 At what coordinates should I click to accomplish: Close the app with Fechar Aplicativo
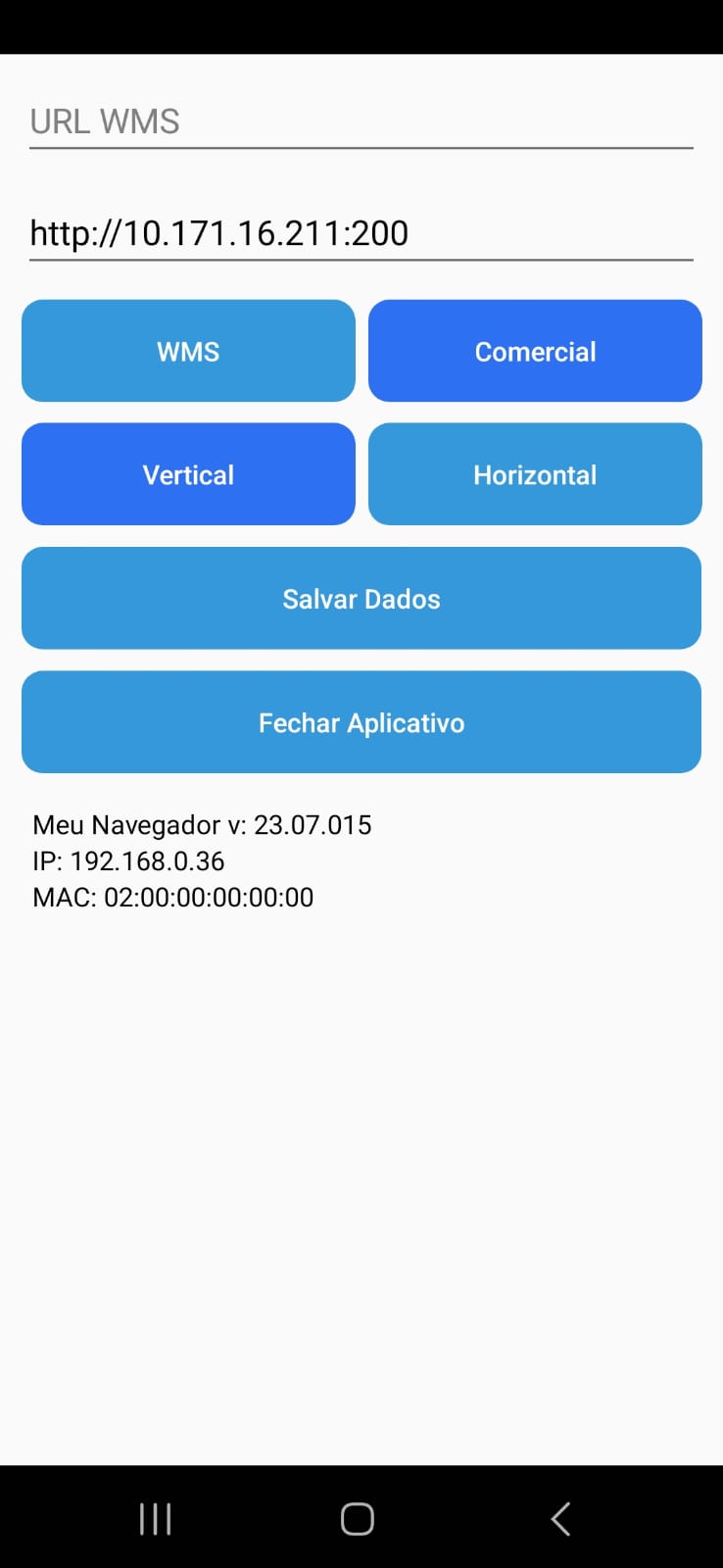[x=361, y=722]
